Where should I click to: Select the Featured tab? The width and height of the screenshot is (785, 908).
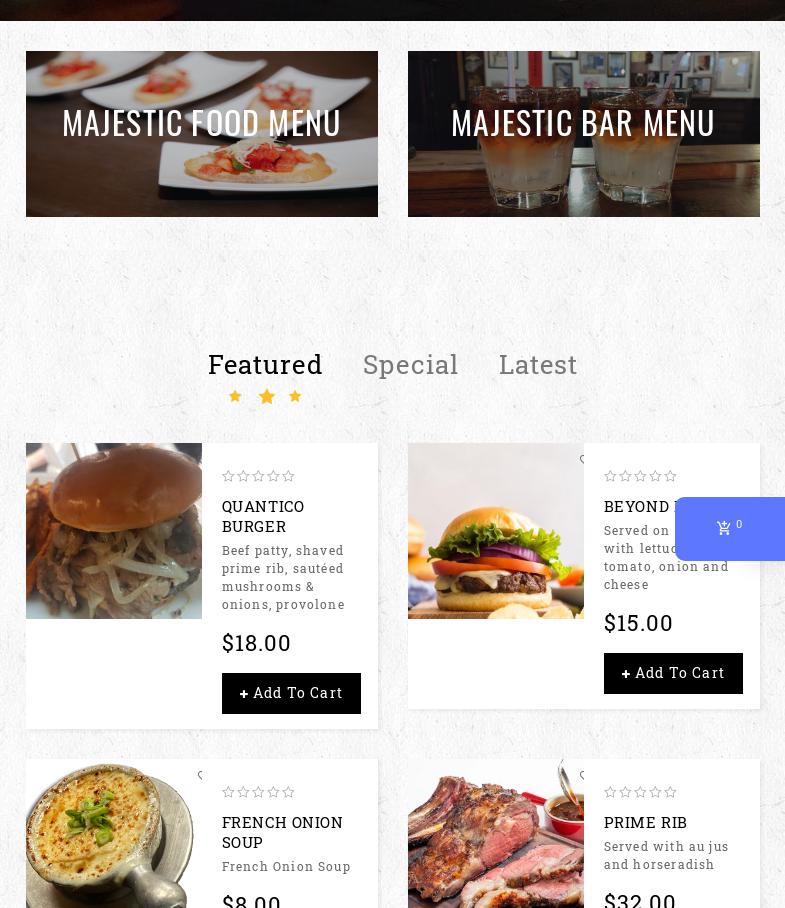click(265, 364)
